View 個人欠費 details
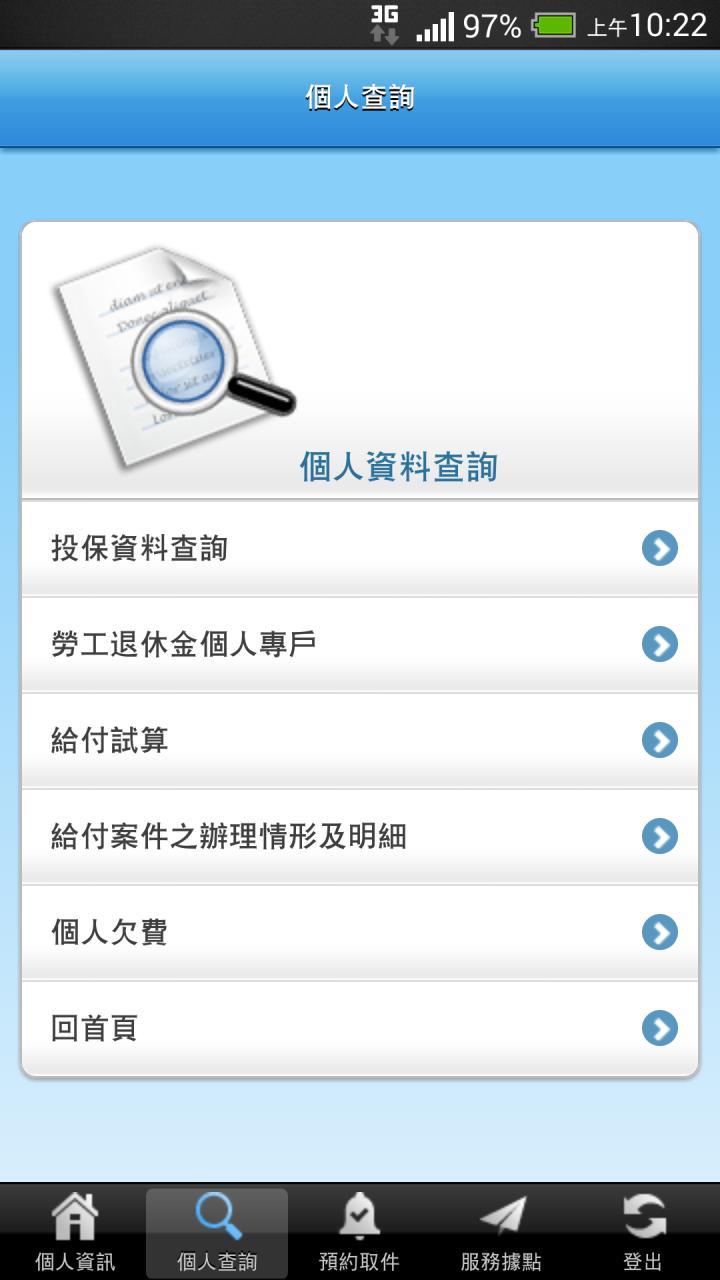 pos(360,932)
